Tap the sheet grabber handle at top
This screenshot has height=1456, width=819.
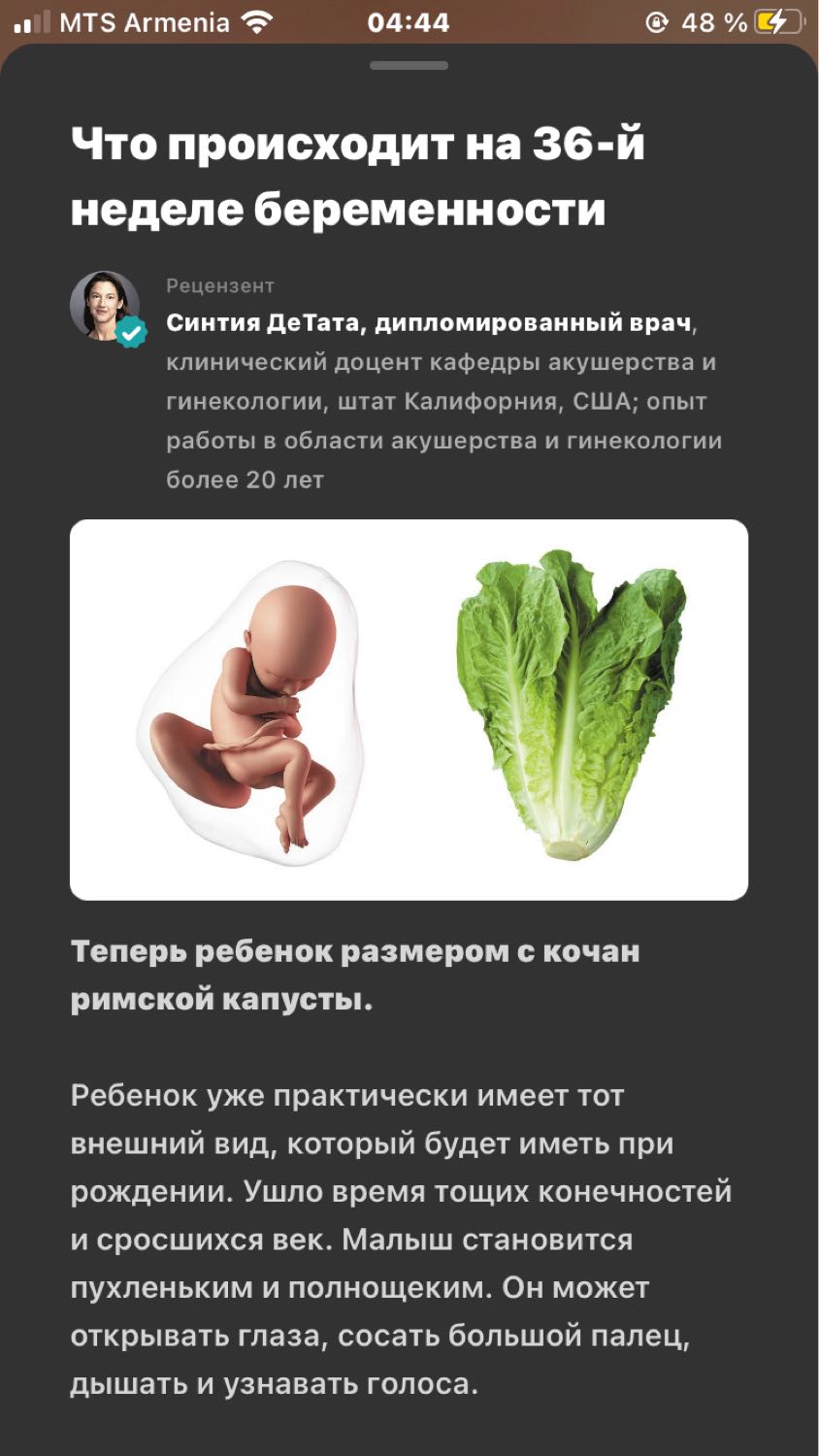click(409, 66)
